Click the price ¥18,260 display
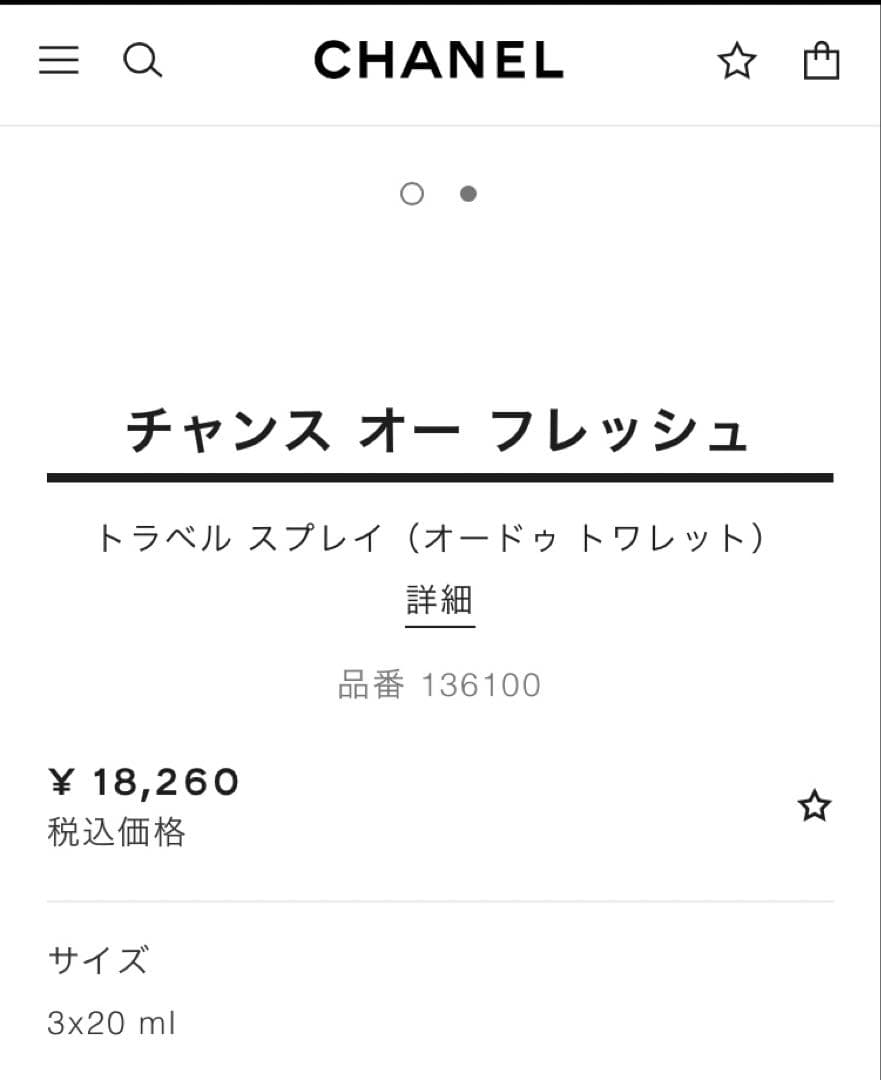The height and width of the screenshot is (1080, 881). point(143,782)
